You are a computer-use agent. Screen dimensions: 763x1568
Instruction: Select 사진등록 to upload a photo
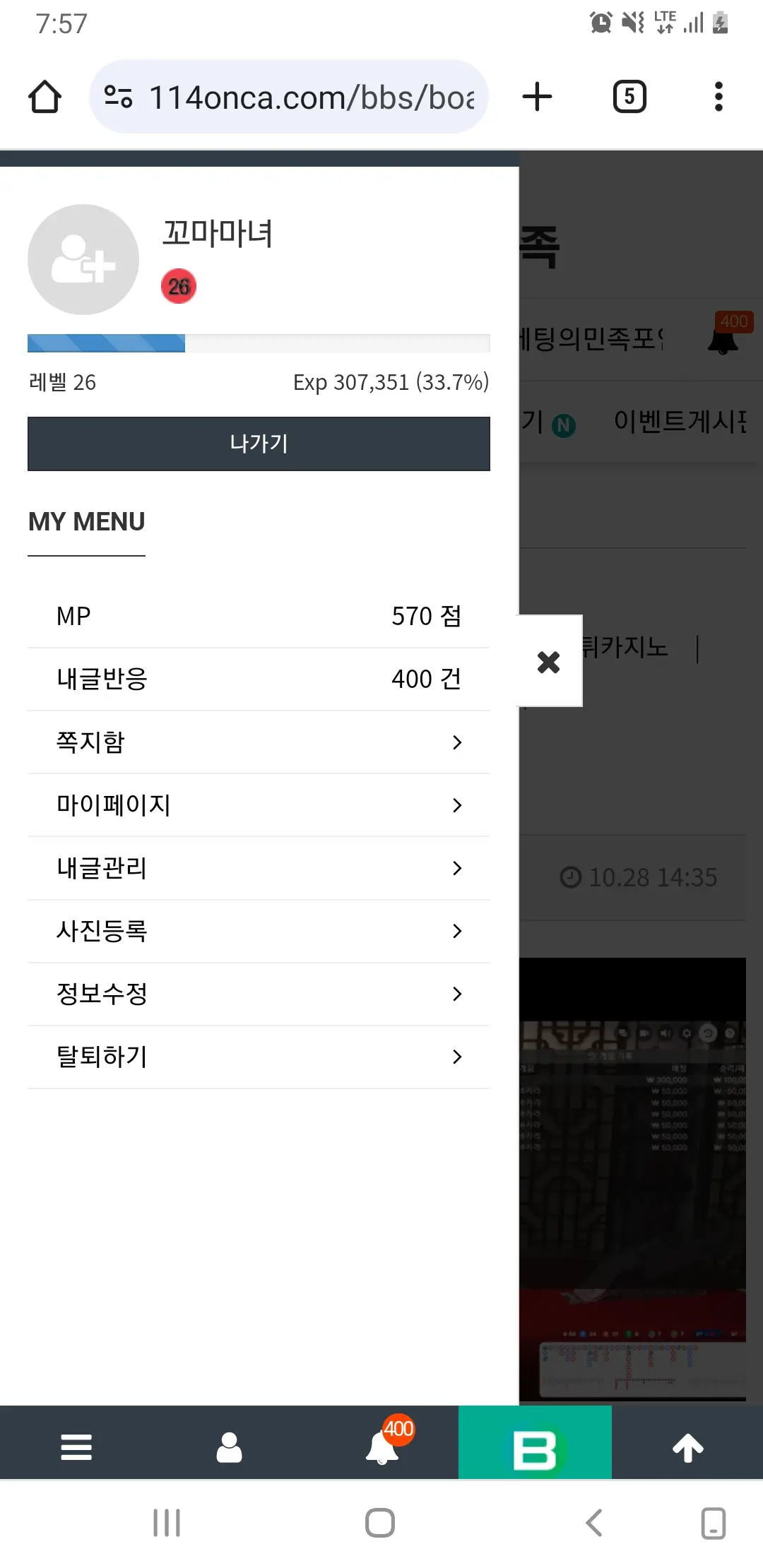(259, 931)
